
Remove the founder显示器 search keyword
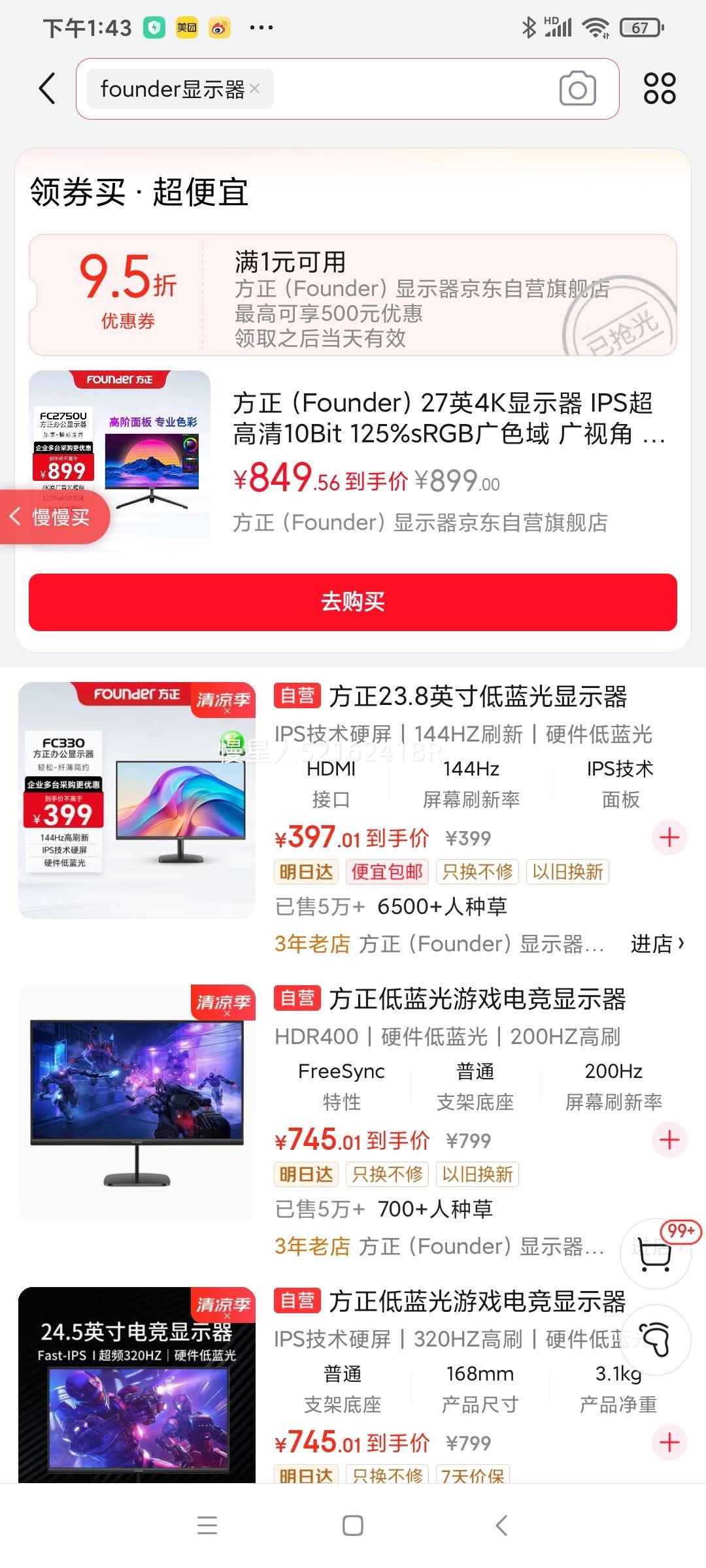pyautogui.click(x=255, y=89)
